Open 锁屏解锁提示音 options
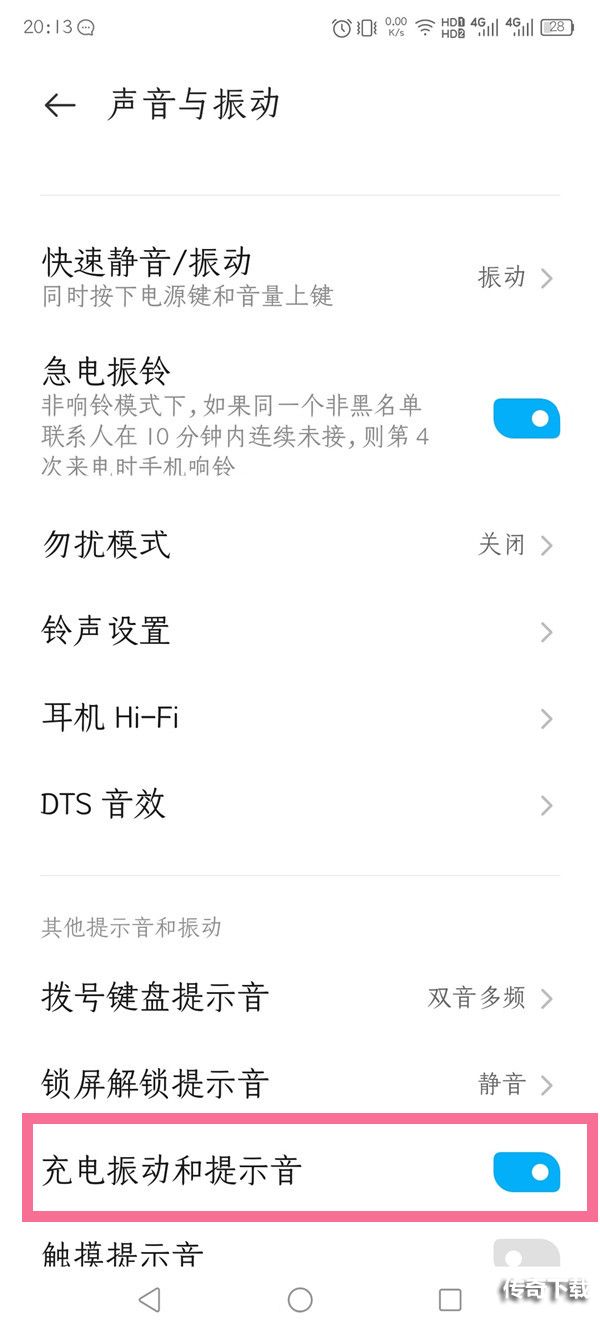The width and height of the screenshot is (600, 1333). click(x=300, y=1084)
